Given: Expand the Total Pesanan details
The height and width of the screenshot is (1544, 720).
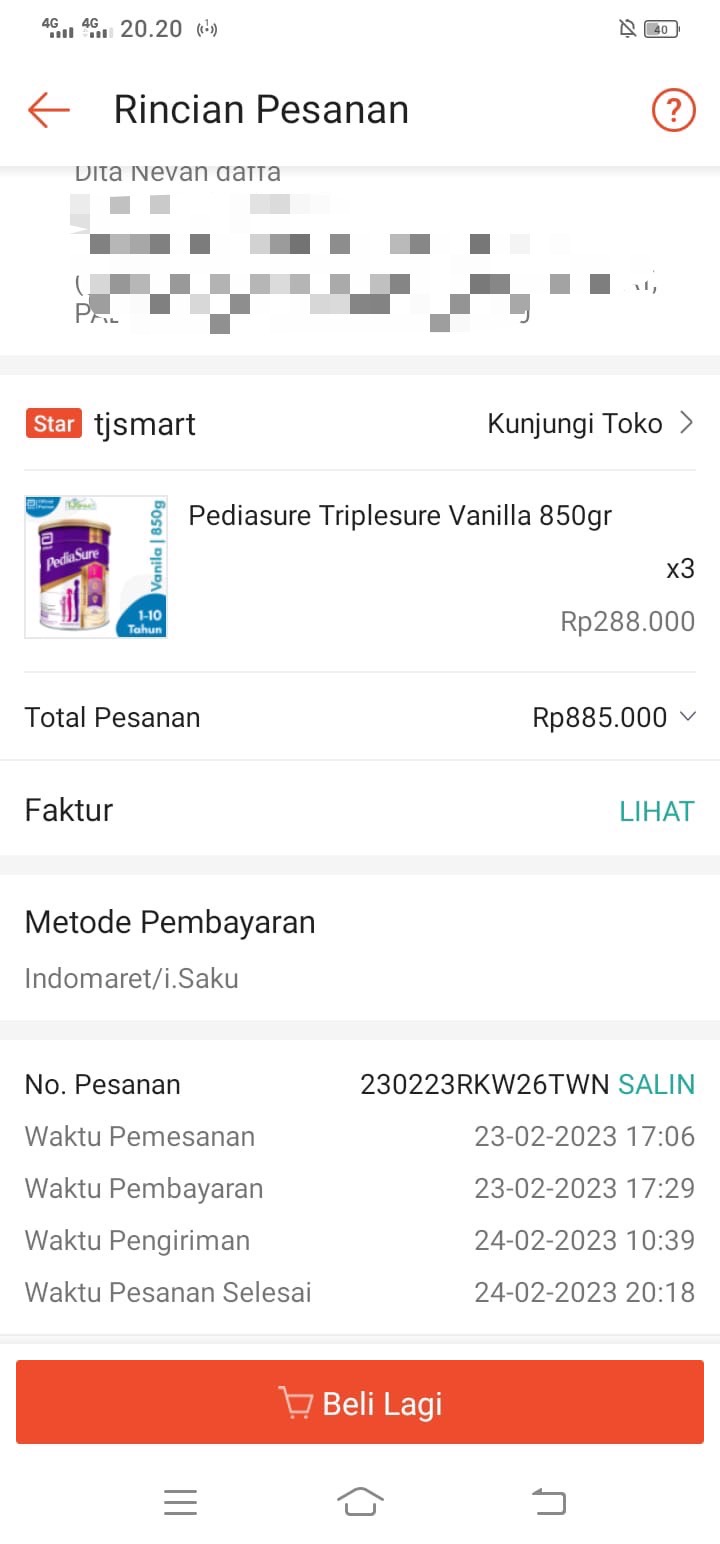Looking at the screenshot, I should pyautogui.click(x=686, y=717).
